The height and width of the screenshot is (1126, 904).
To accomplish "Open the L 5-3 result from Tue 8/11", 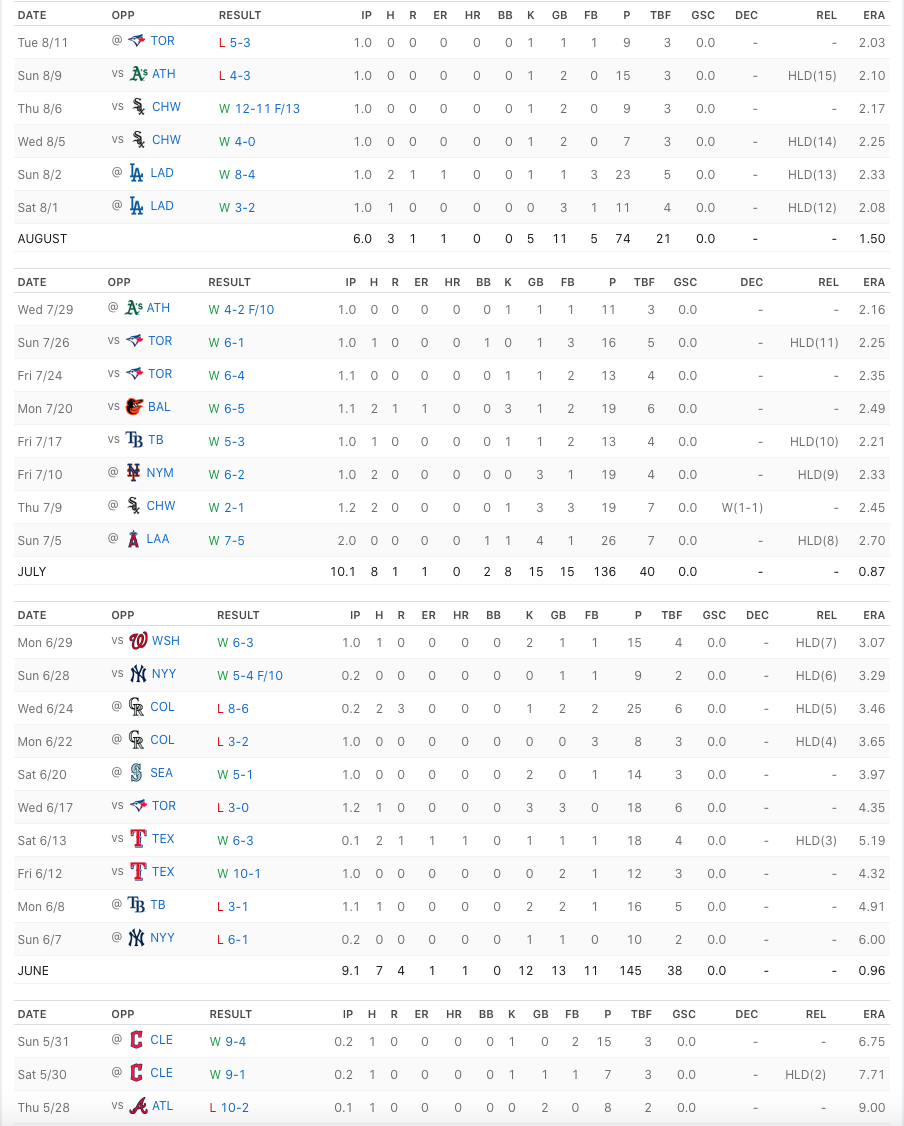I will pyautogui.click(x=235, y=42).
